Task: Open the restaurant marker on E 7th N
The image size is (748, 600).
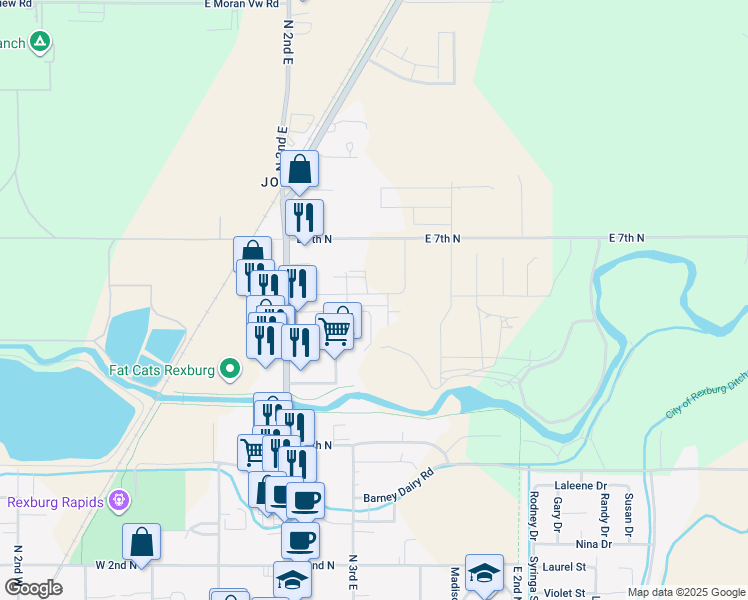Action: (x=304, y=217)
